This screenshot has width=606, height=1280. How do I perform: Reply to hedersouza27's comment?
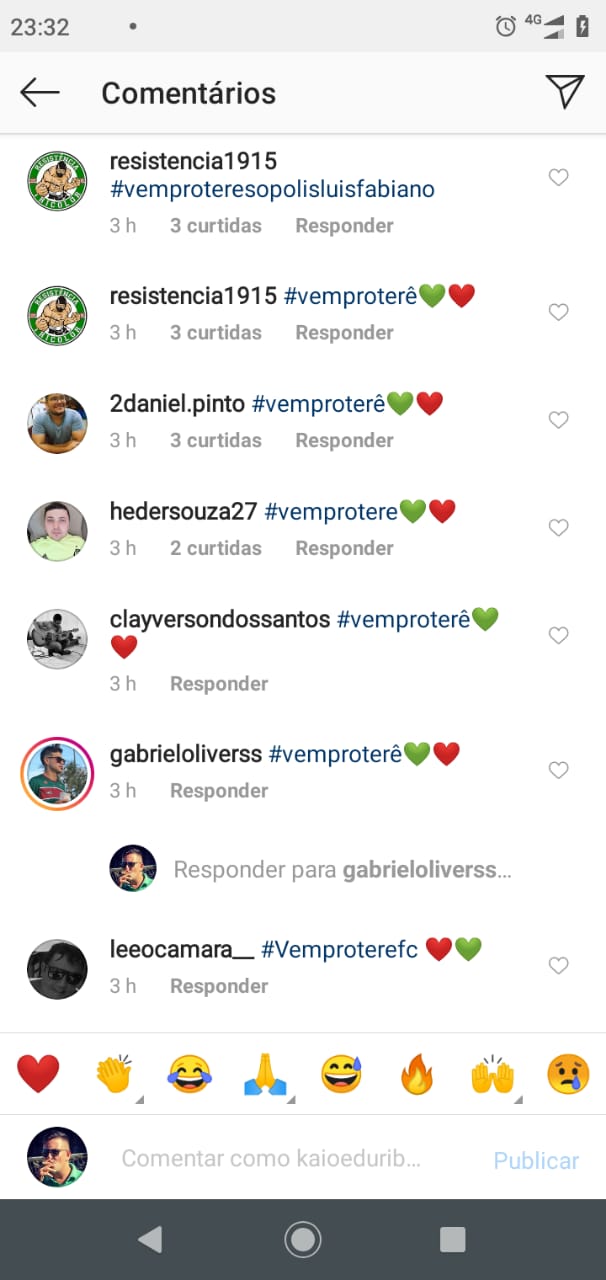[344, 548]
